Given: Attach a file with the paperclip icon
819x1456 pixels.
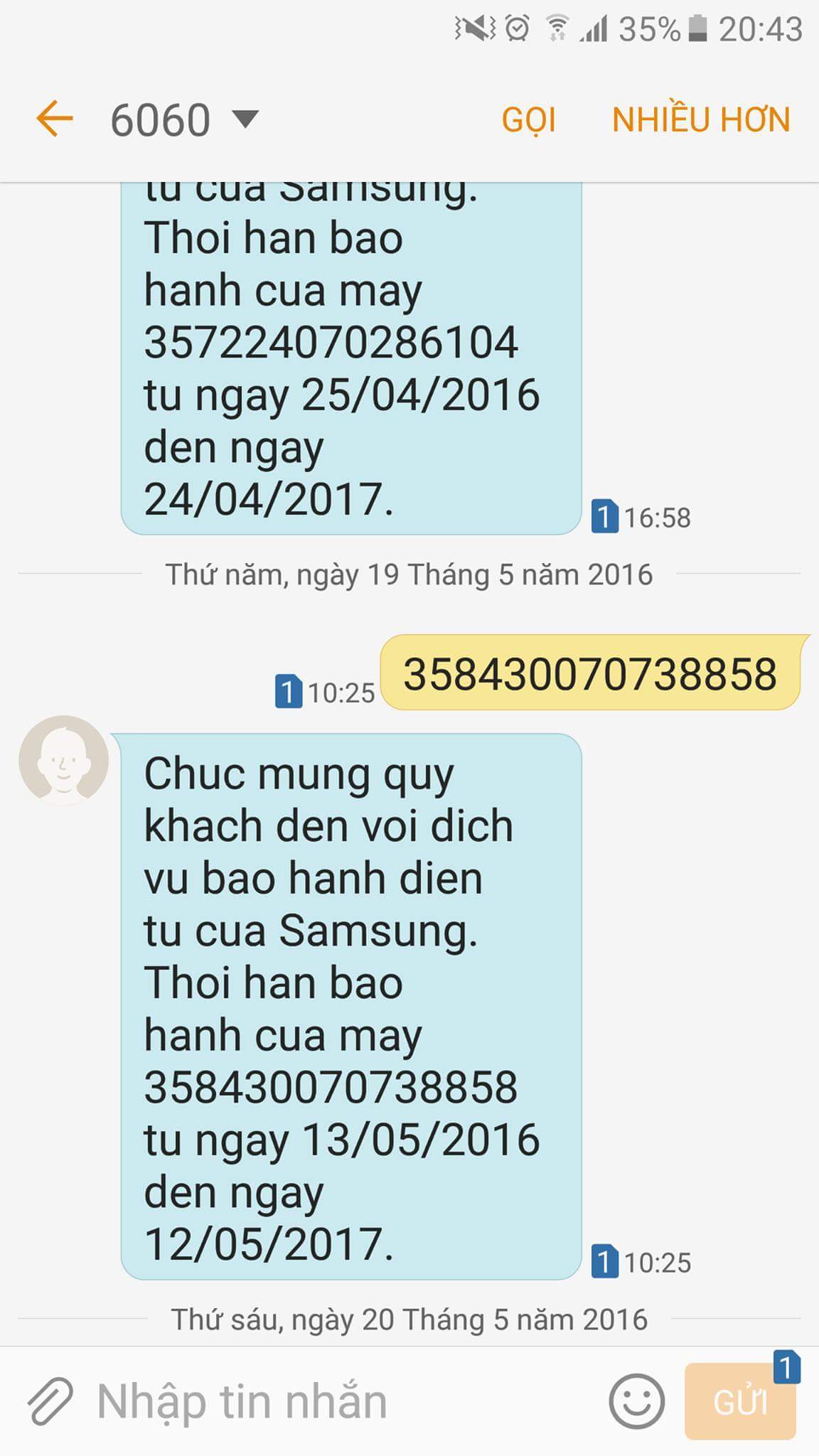Looking at the screenshot, I should coord(50,1401).
